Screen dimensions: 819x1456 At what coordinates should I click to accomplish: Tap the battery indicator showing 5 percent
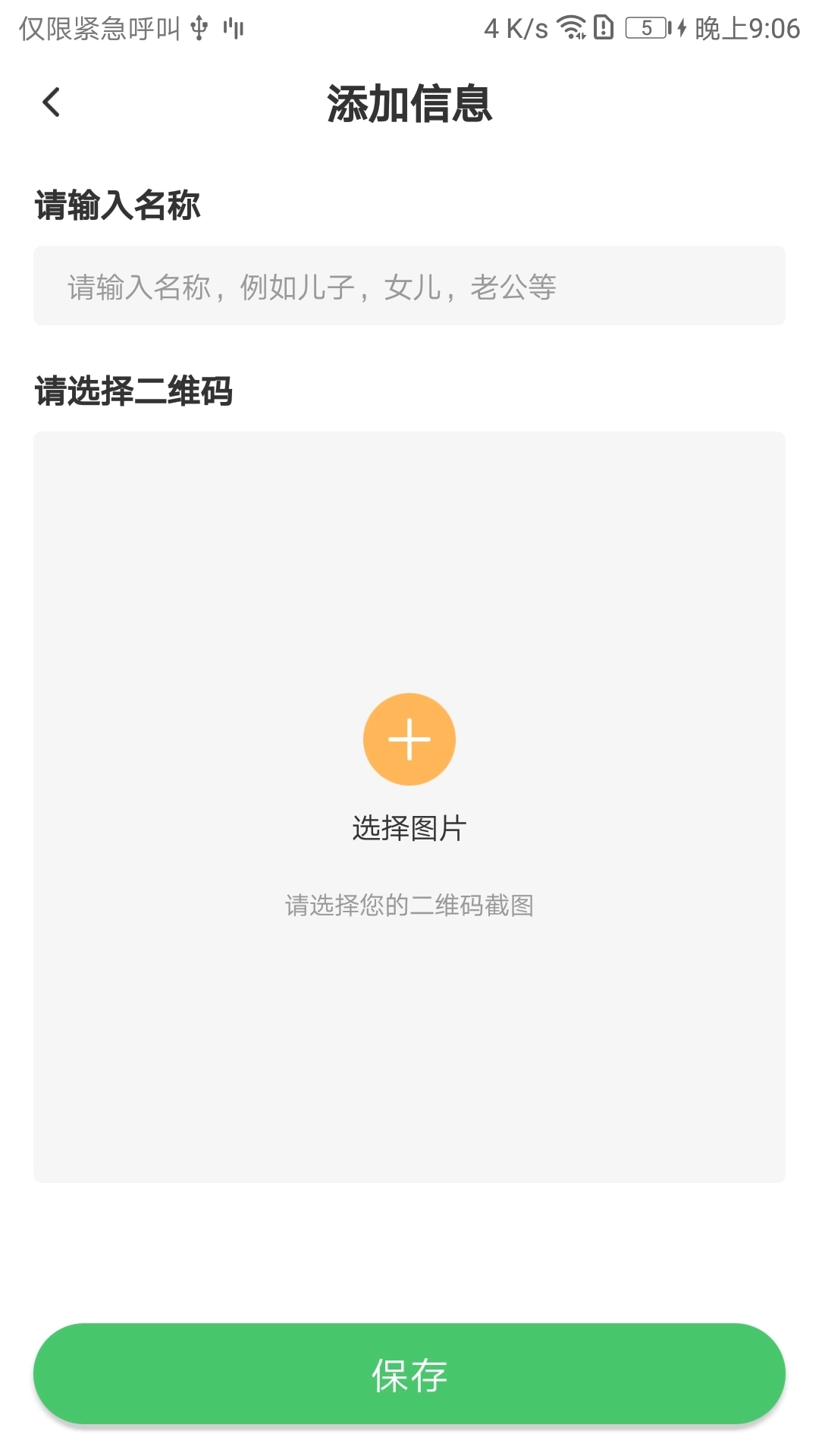click(x=645, y=26)
